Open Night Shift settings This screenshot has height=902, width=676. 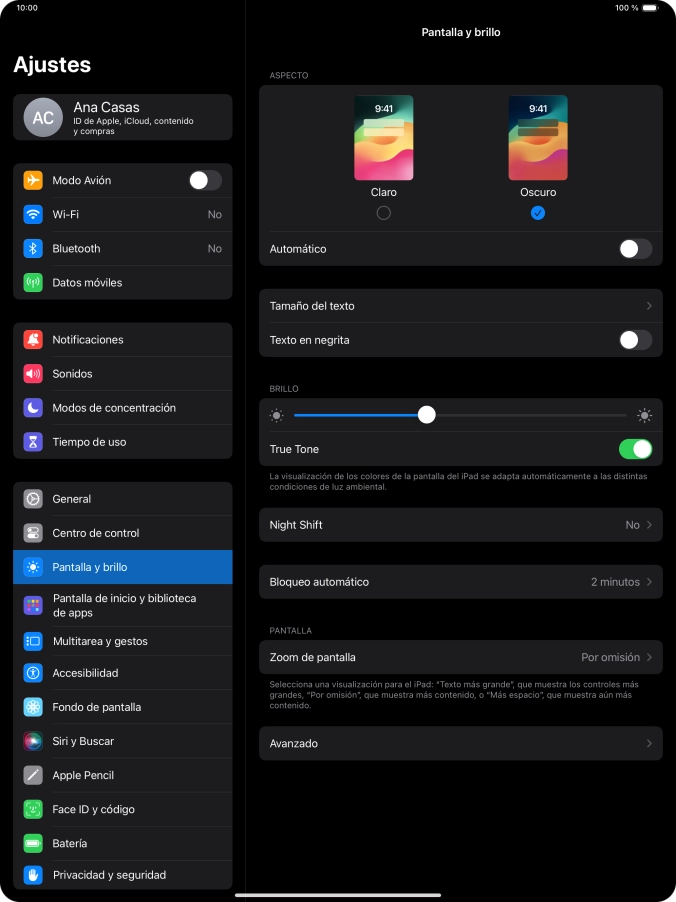tap(460, 525)
